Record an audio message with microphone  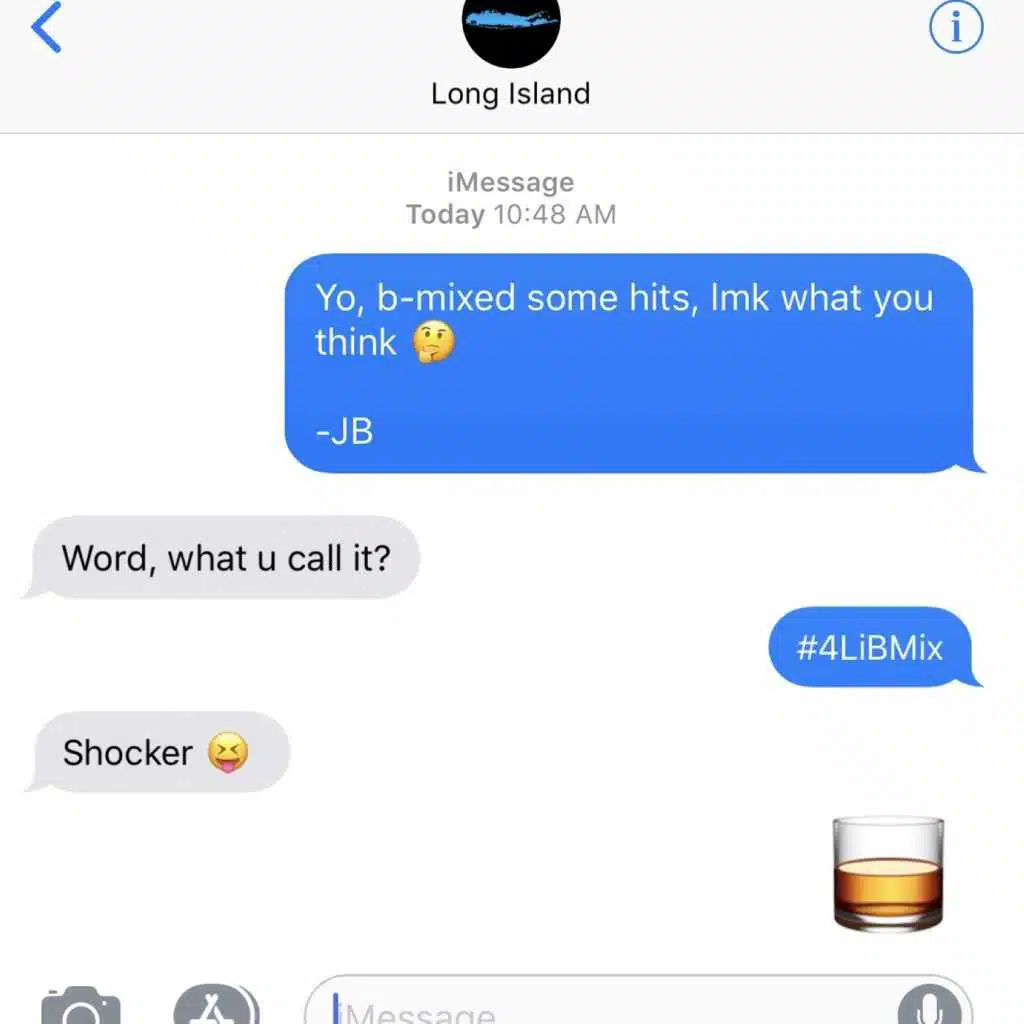929,1005
